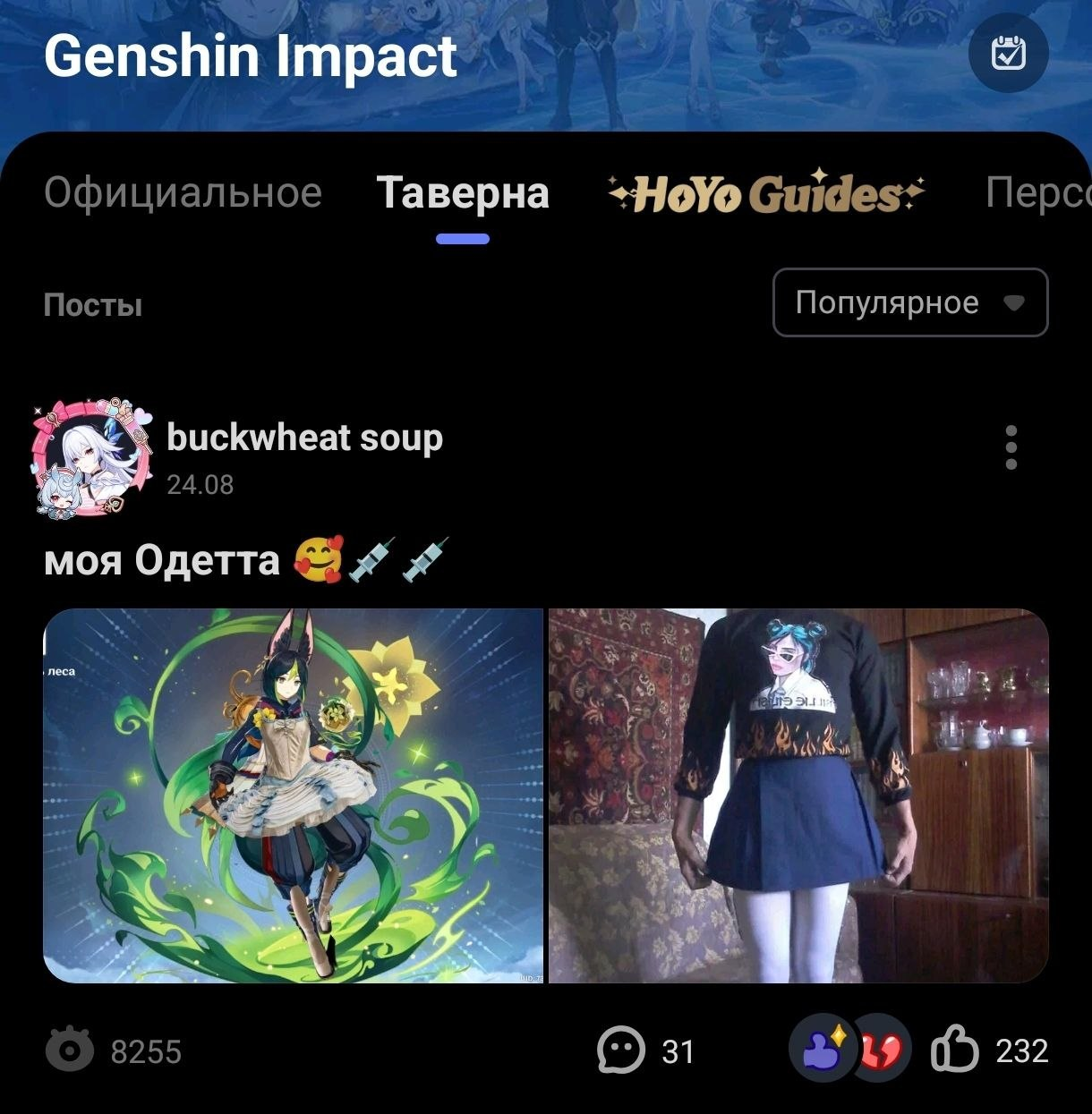View the post's emoji reactions
Screen dimensions: 1092x1114
tap(849, 1050)
